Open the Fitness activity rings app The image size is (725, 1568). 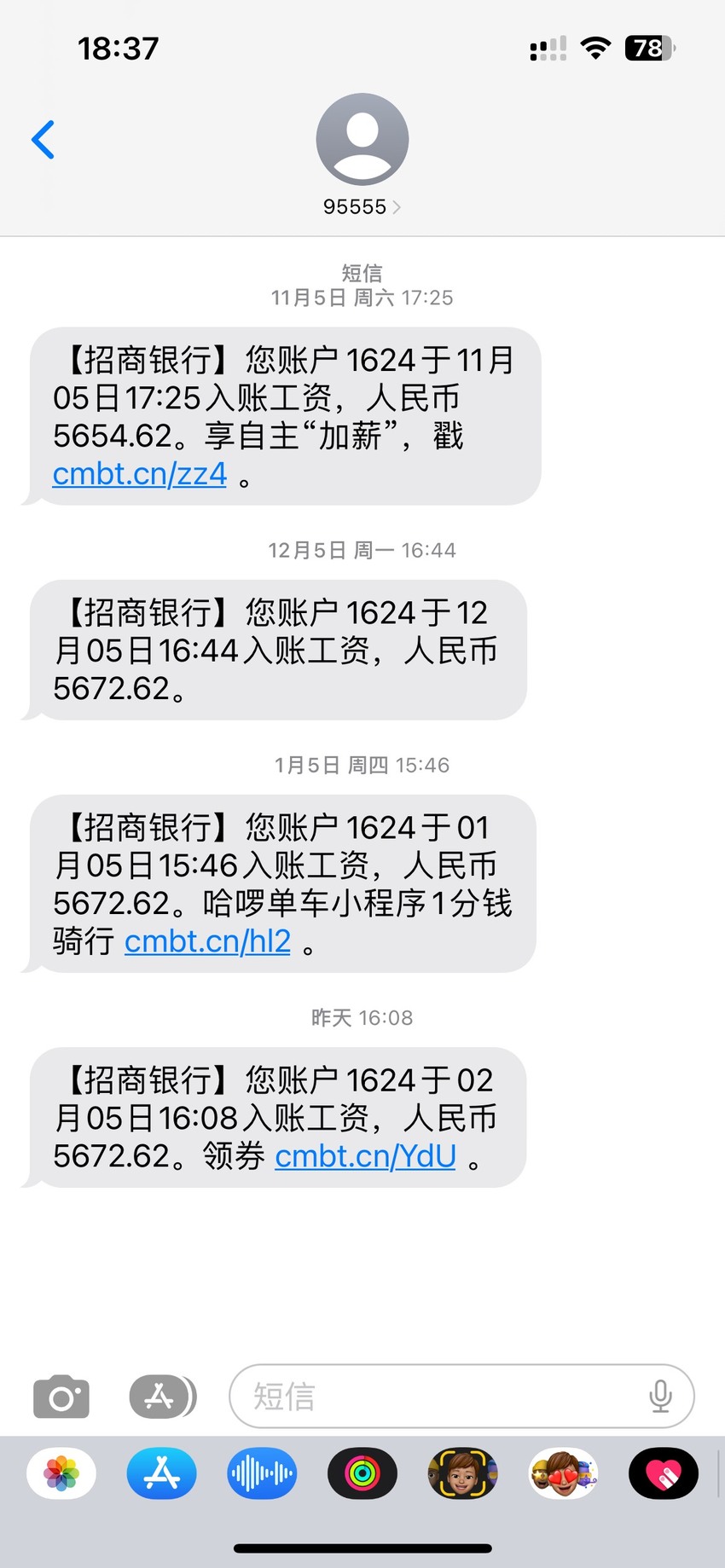click(362, 1473)
